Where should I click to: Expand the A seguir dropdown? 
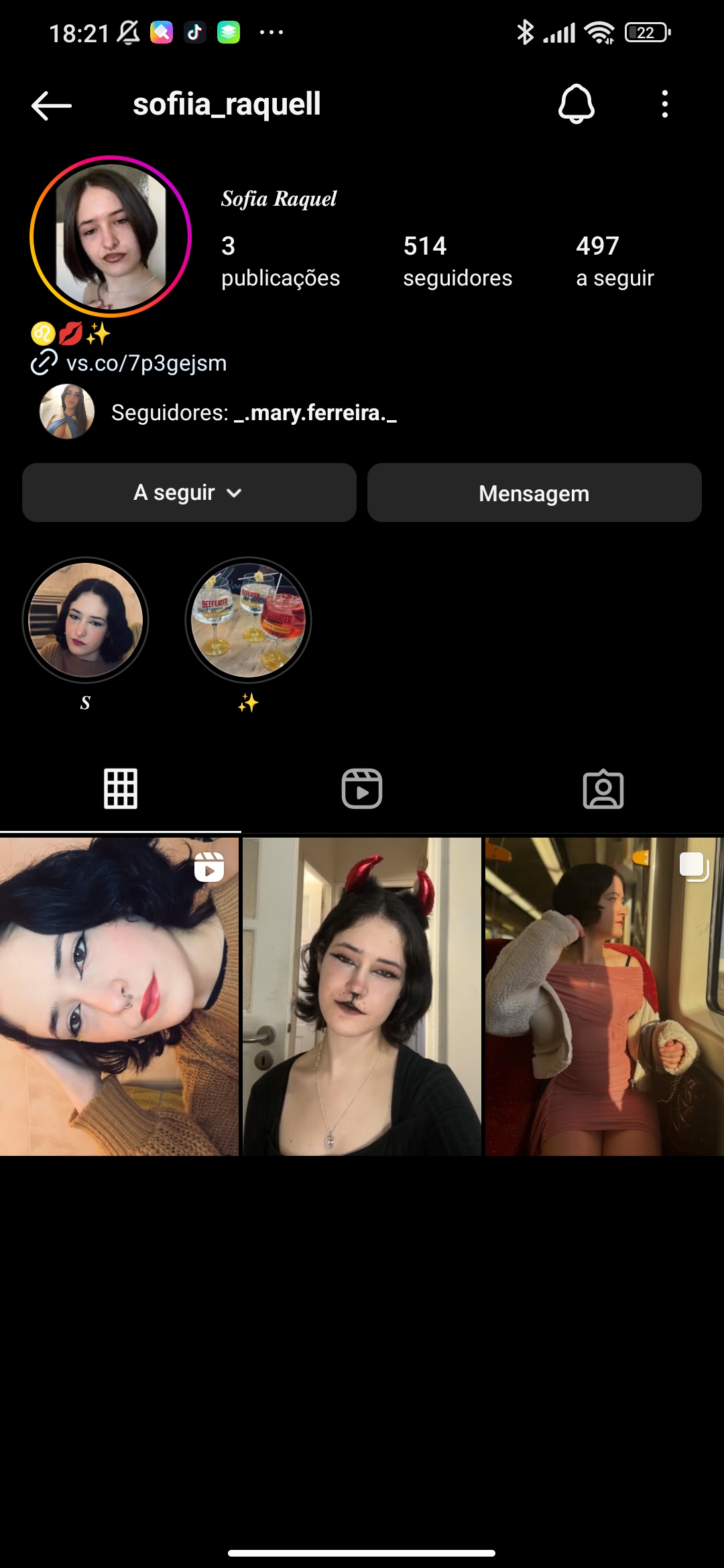click(189, 493)
